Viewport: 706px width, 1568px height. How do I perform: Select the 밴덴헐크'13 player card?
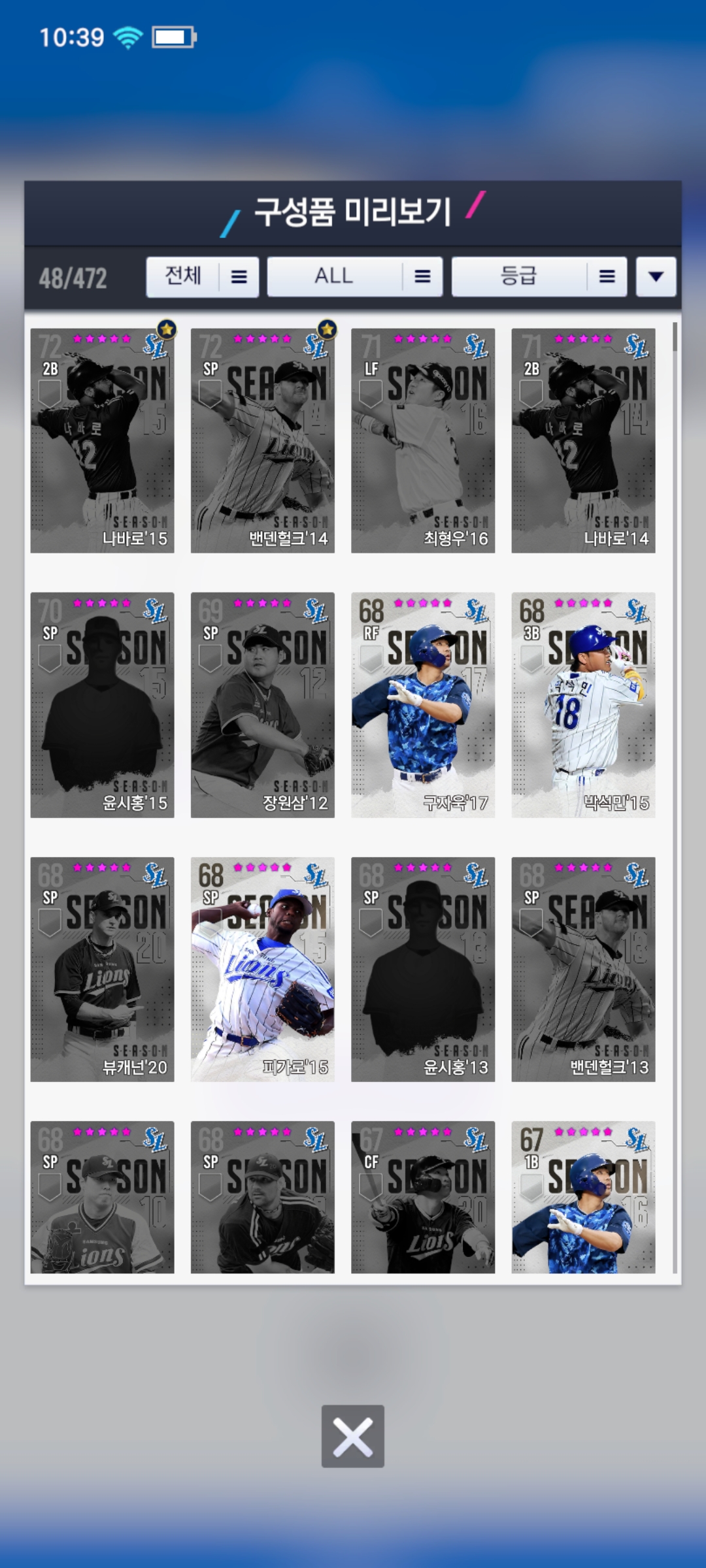[583, 970]
